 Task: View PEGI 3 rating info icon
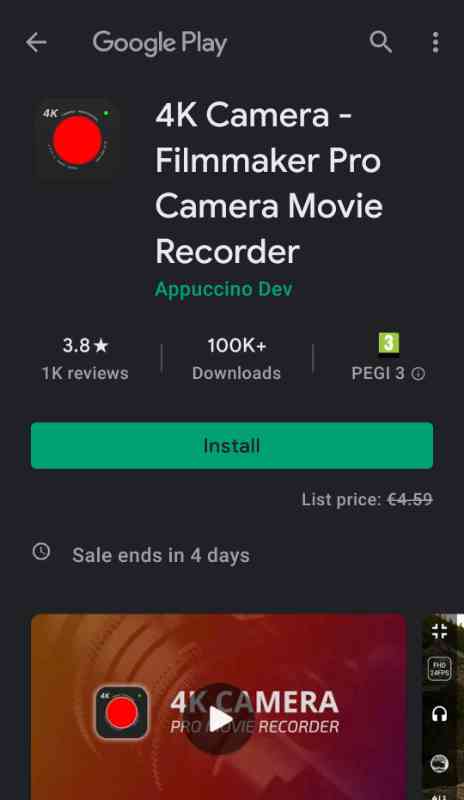click(x=418, y=374)
